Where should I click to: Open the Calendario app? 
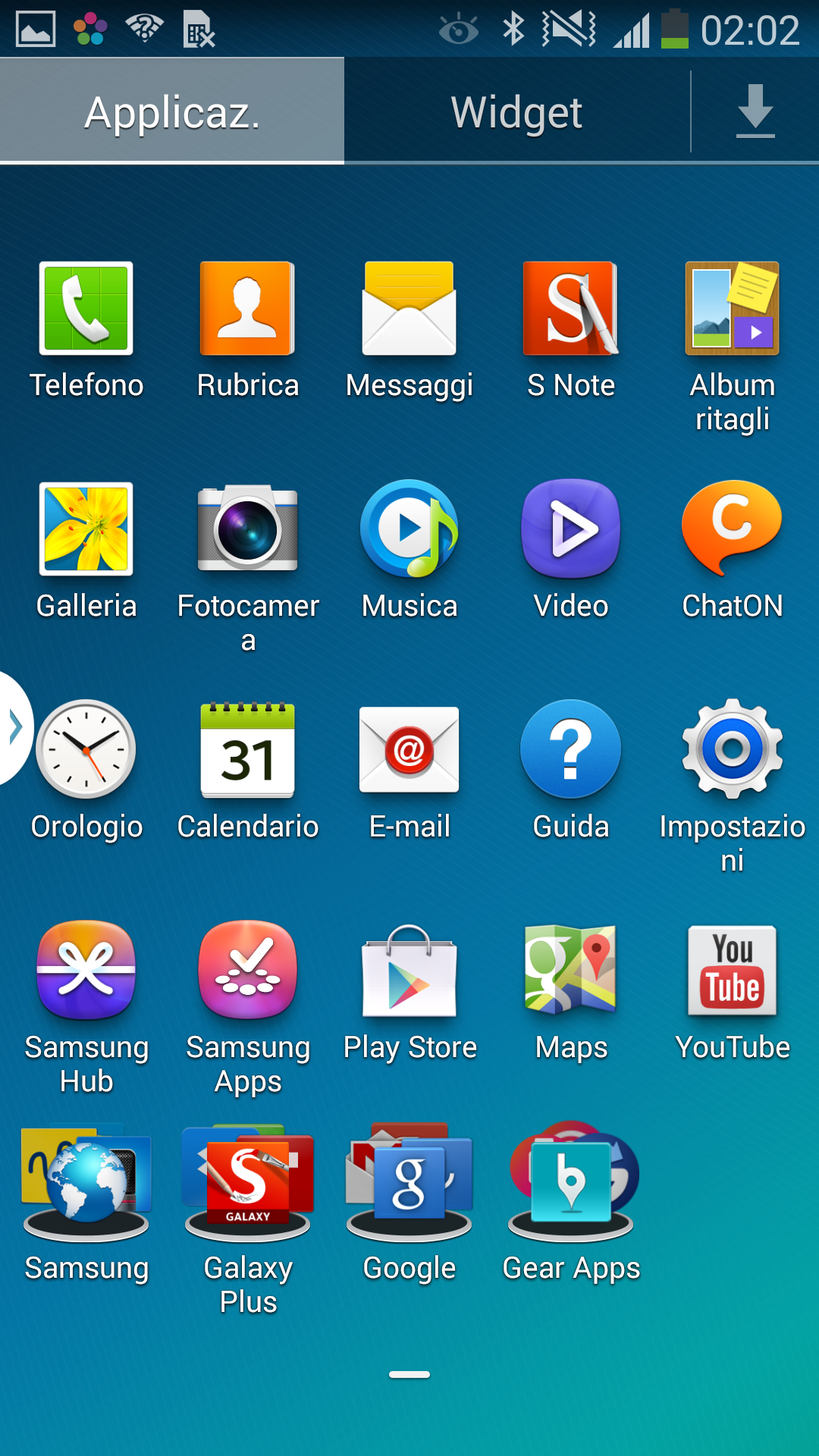point(248,751)
